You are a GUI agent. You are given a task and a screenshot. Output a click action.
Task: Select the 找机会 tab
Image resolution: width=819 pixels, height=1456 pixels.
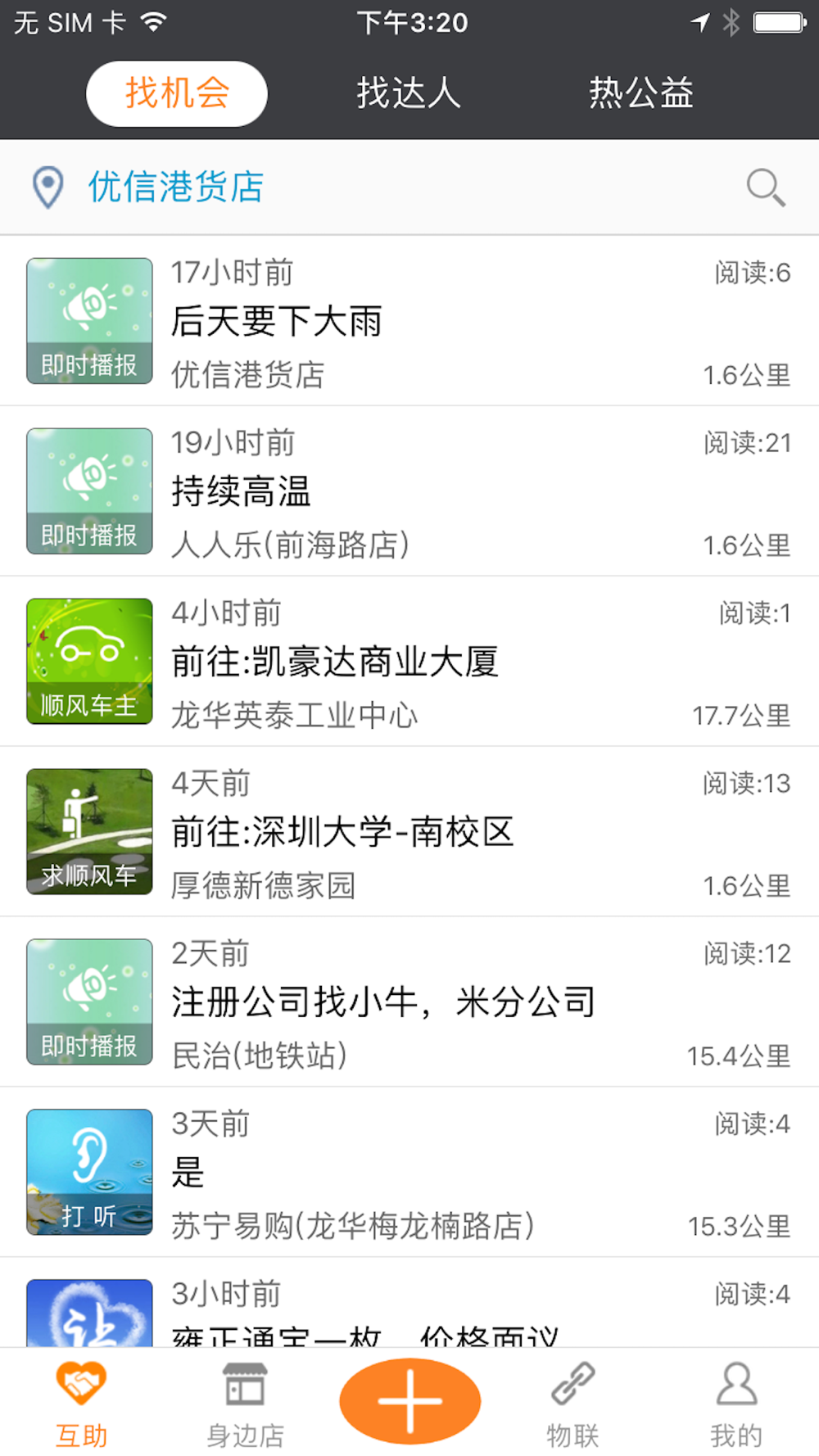click(177, 93)
